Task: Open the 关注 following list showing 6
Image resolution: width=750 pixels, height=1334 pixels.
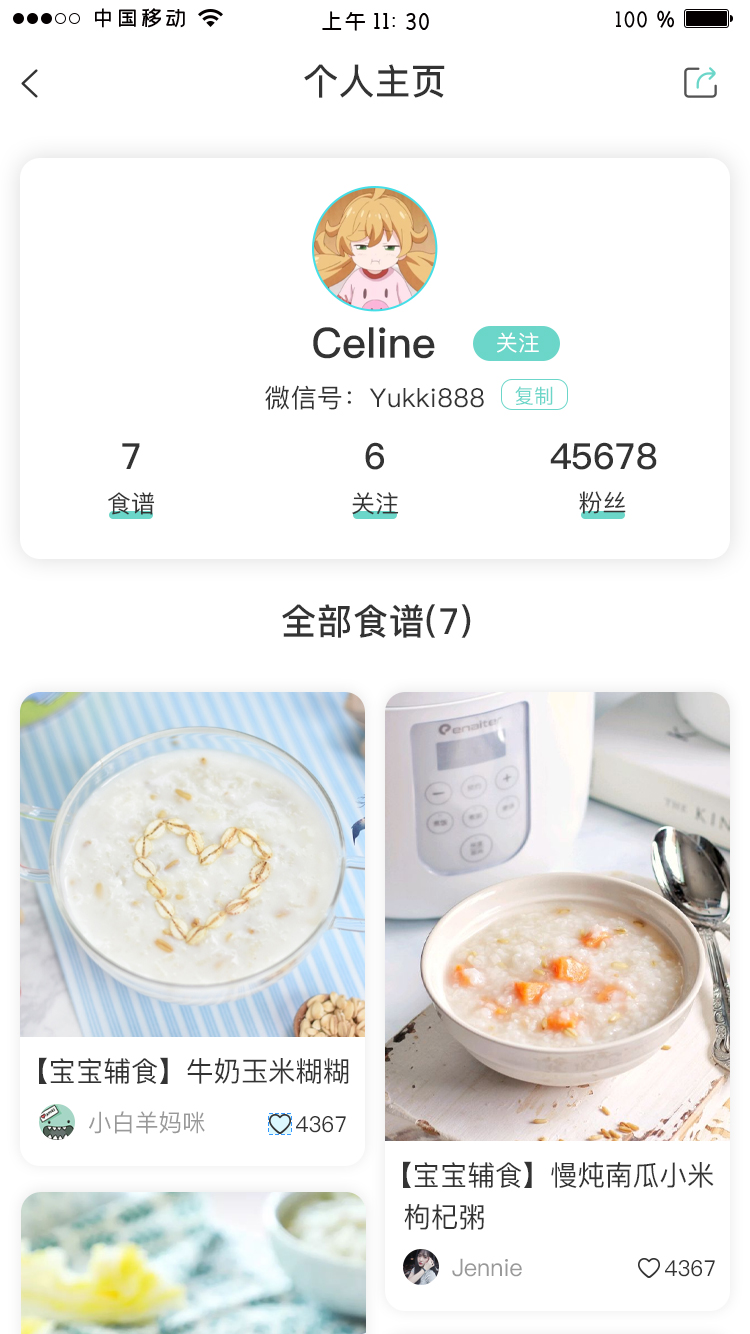Action: point(374,478)
